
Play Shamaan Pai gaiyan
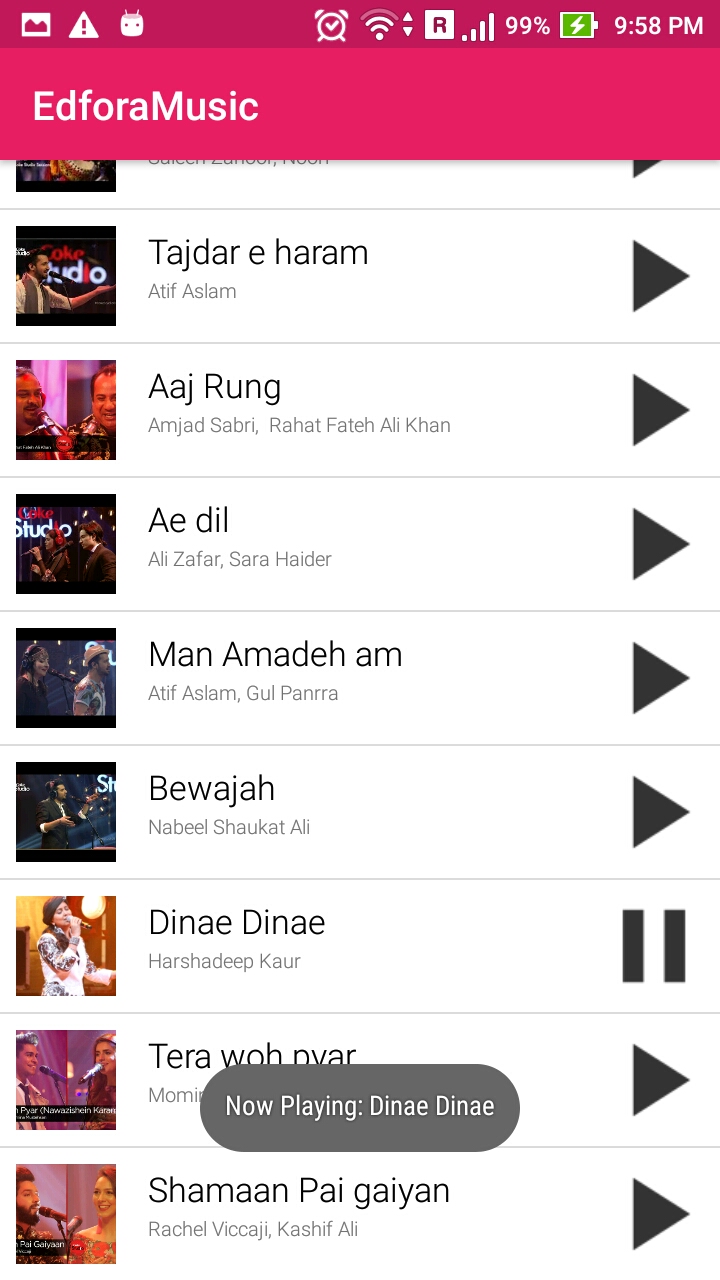(660, 1214)
